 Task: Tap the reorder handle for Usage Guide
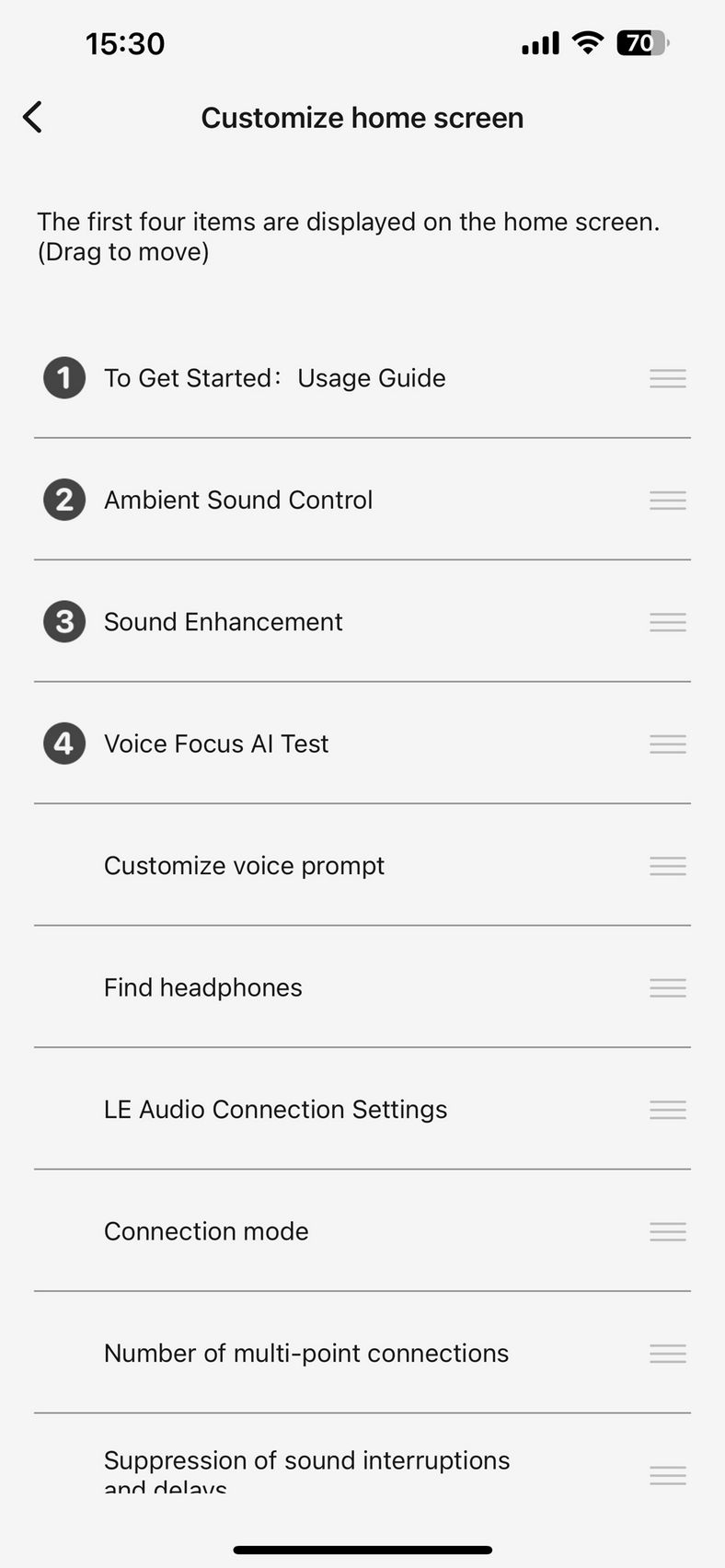point(668,378)
